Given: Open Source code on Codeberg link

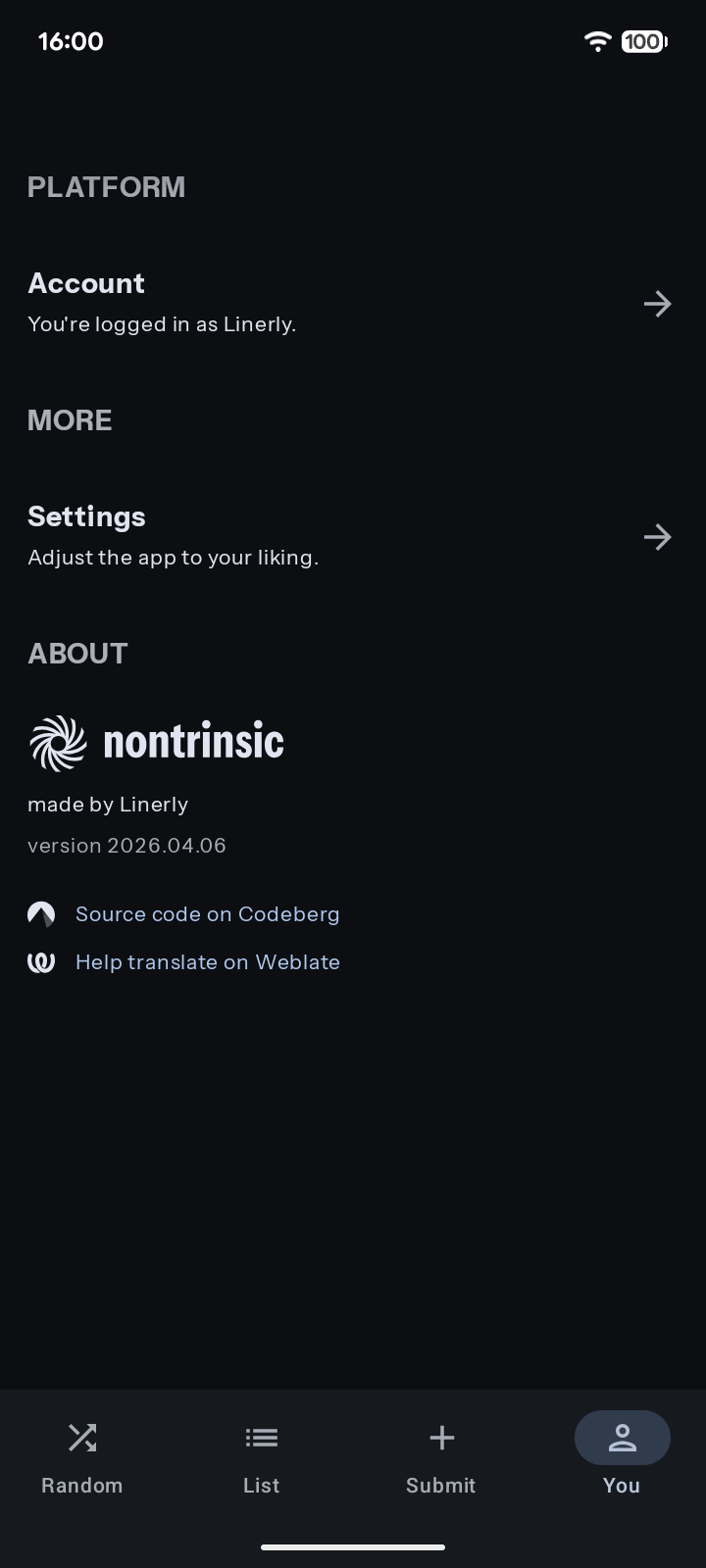Looking at the screenshot, I should pyautogui.click(x=207, y=914).
